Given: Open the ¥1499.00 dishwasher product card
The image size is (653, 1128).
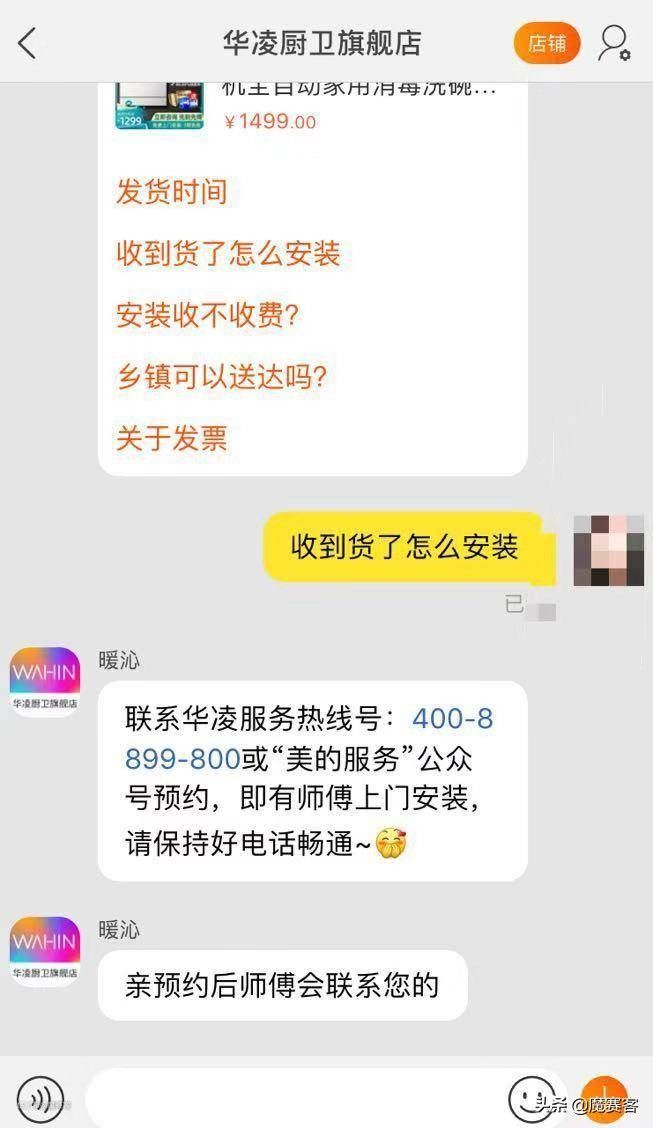Looking at the screenshot, I should click(312, 105).
